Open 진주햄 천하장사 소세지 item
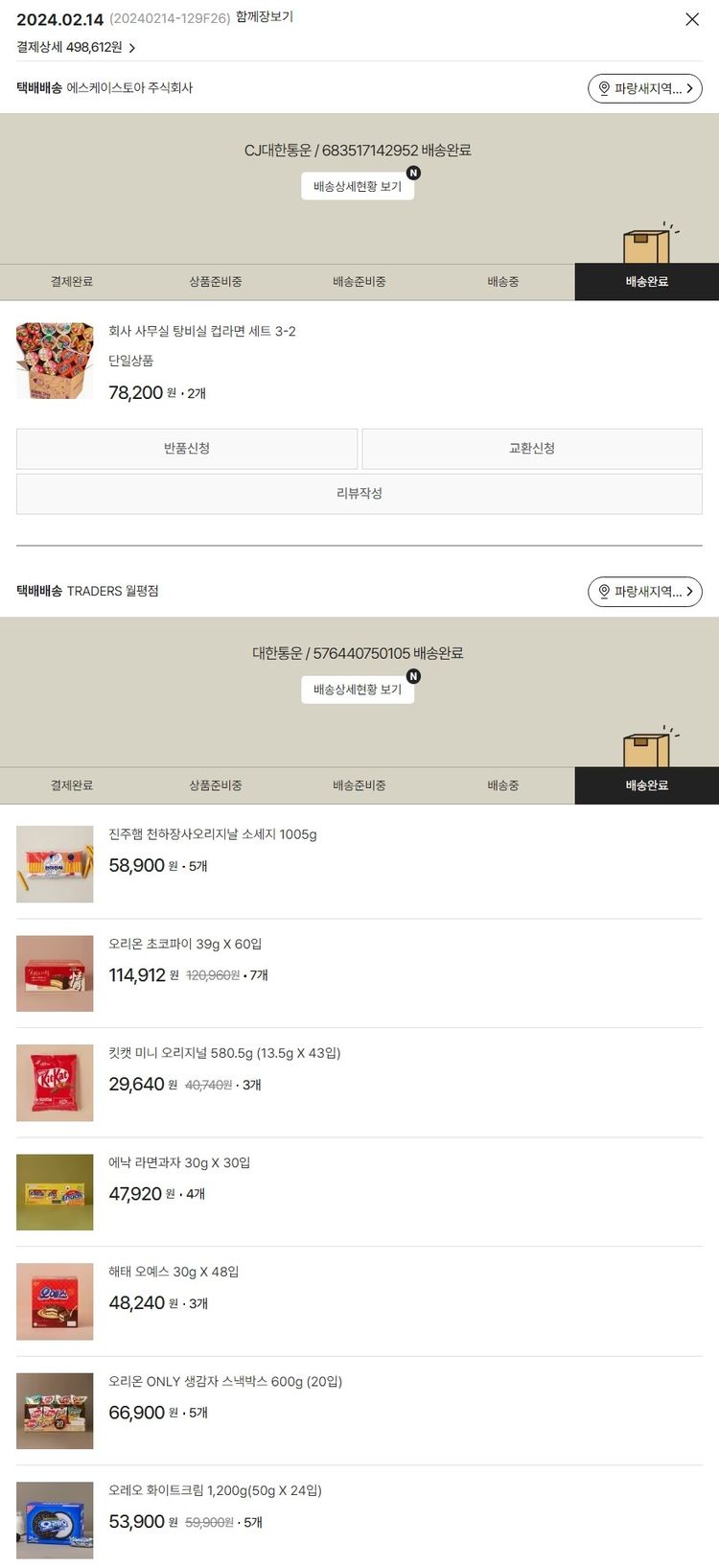The width and height of the screenshot is (719, 1568). point(212,834)
